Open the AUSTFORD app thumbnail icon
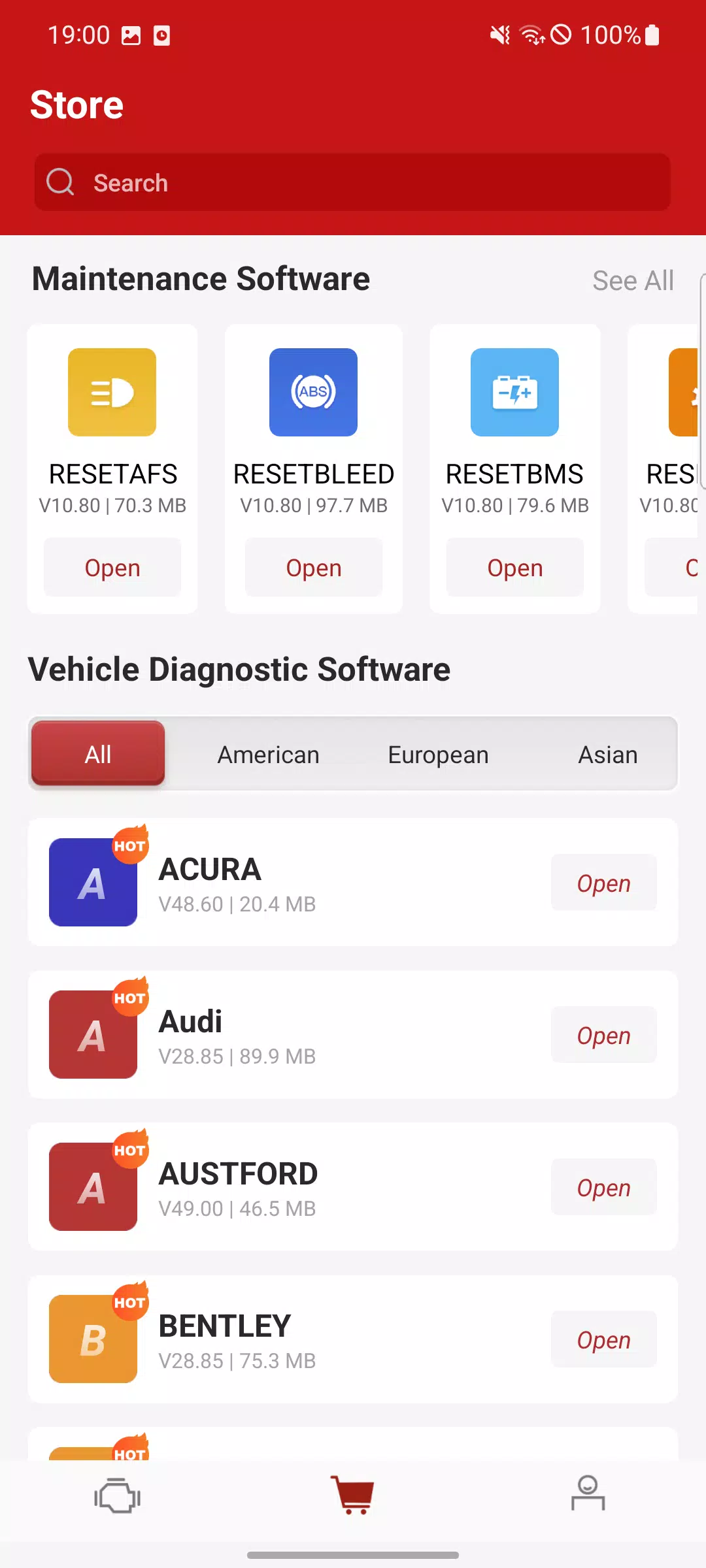 tap(93, 1186)
